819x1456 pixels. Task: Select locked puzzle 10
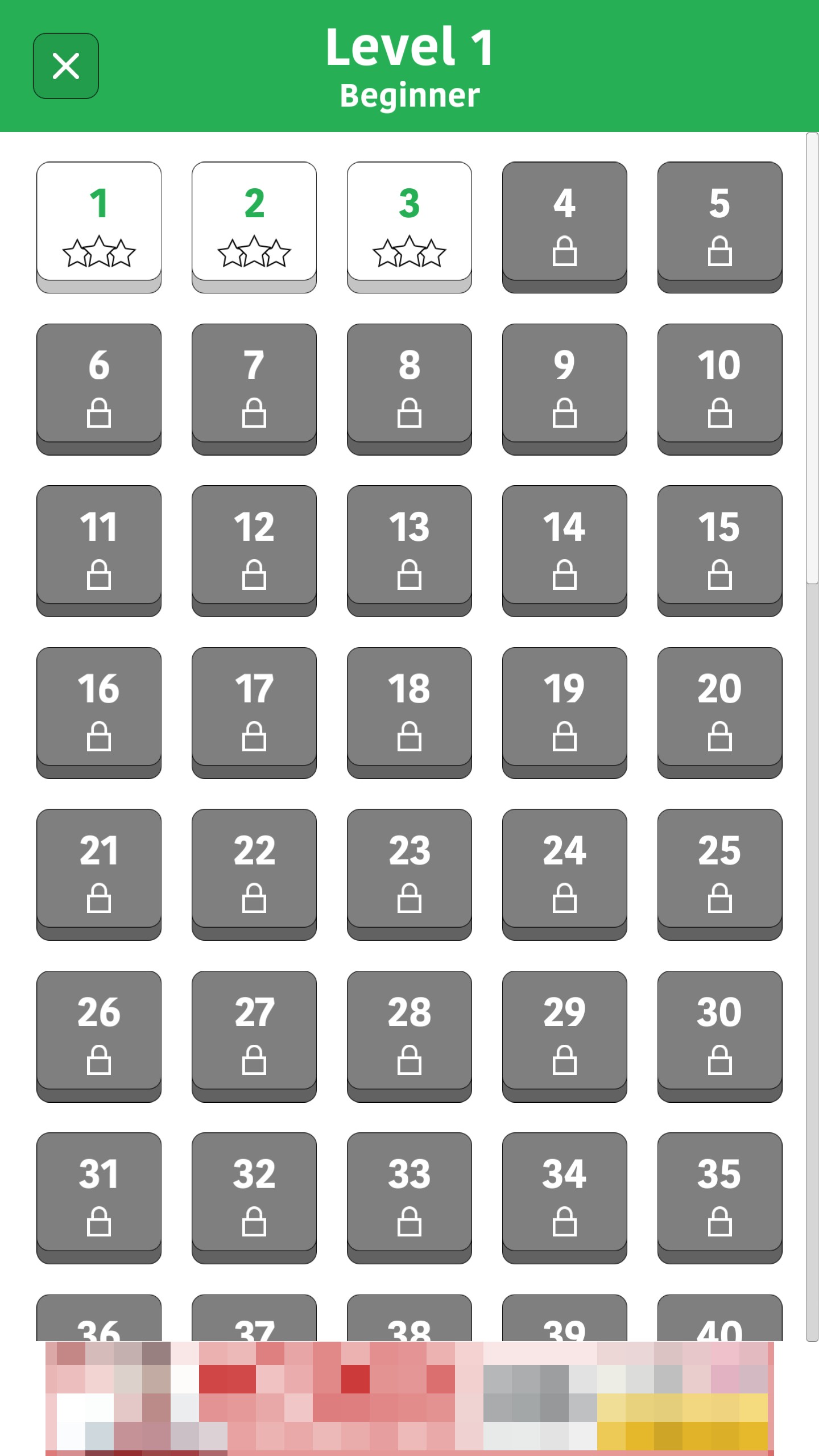click(720, 384)
